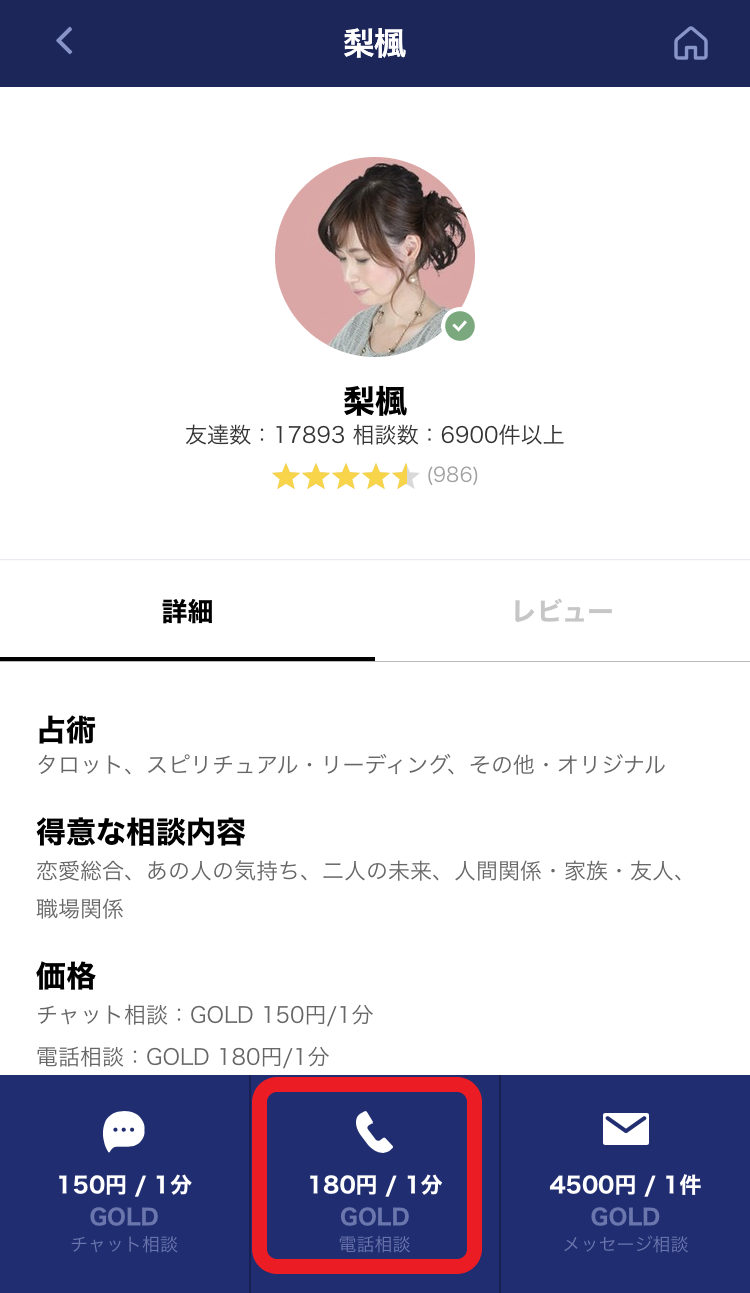This screenshot has width=750, height=1293.
Task: Start 電話相談 at 180円 per minute
Action: 374,1184
